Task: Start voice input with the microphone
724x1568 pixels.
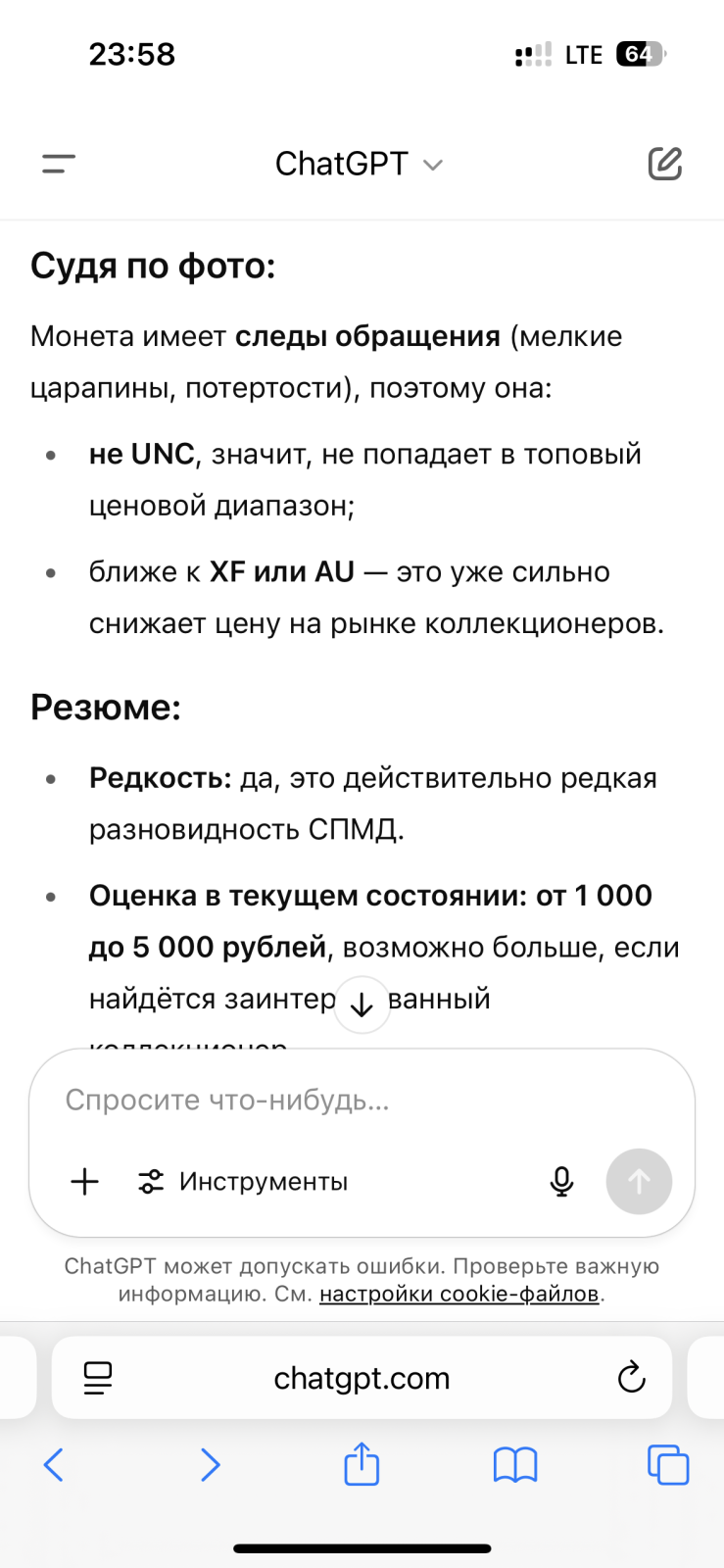Action: (x=561, y=1181)
